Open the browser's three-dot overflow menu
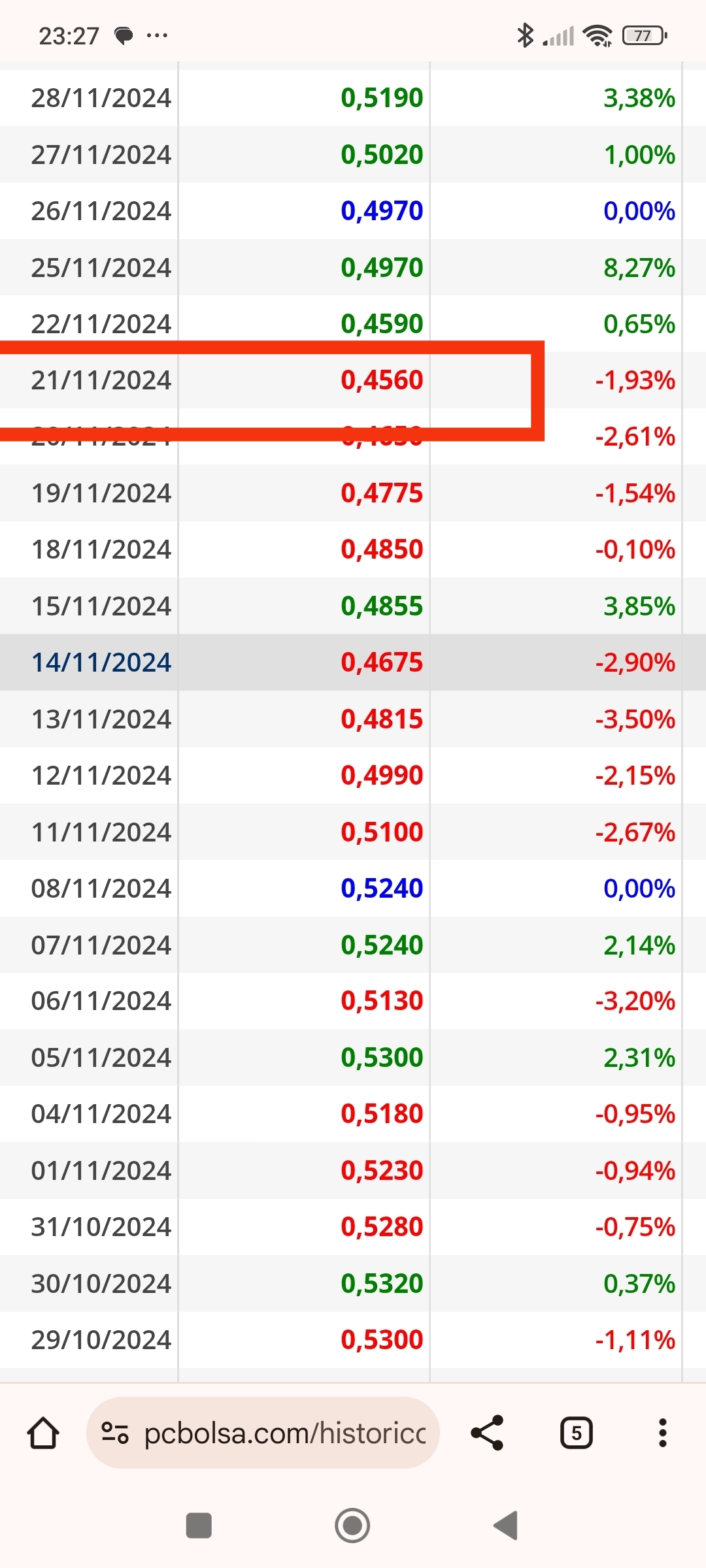The width and height of the screenshot is (706, 1568). click(x=662, y=1433)
